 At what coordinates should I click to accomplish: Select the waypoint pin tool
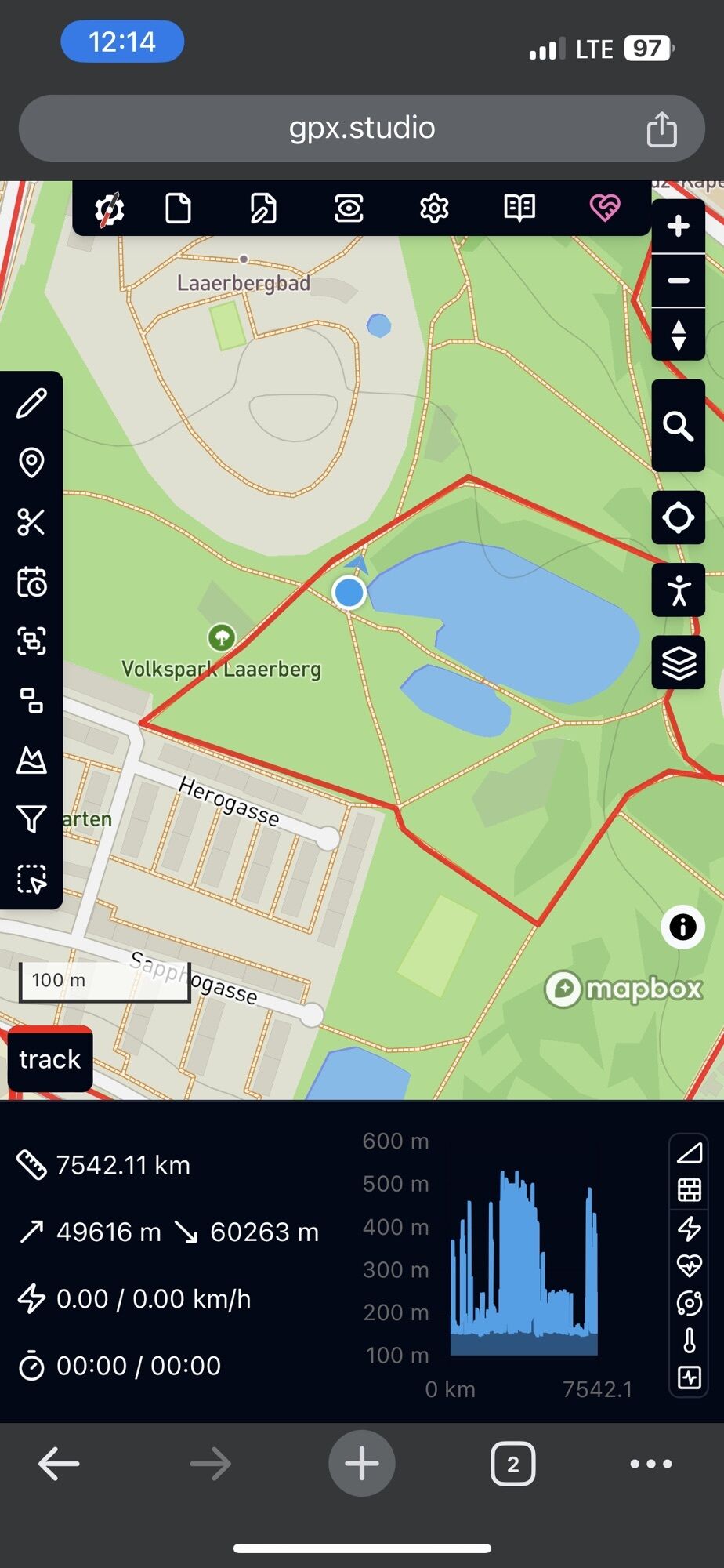31,463
